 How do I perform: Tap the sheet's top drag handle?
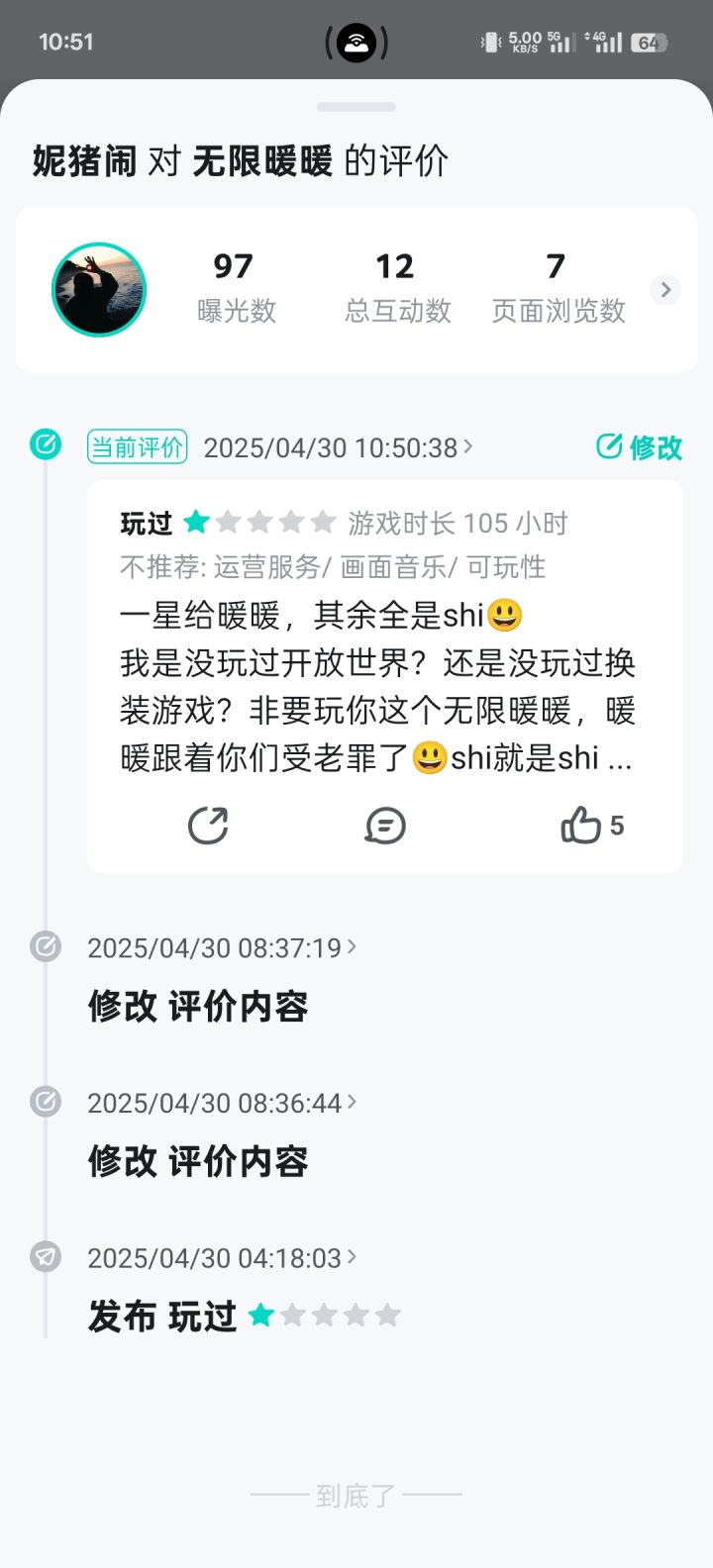[x=356, y=107]
